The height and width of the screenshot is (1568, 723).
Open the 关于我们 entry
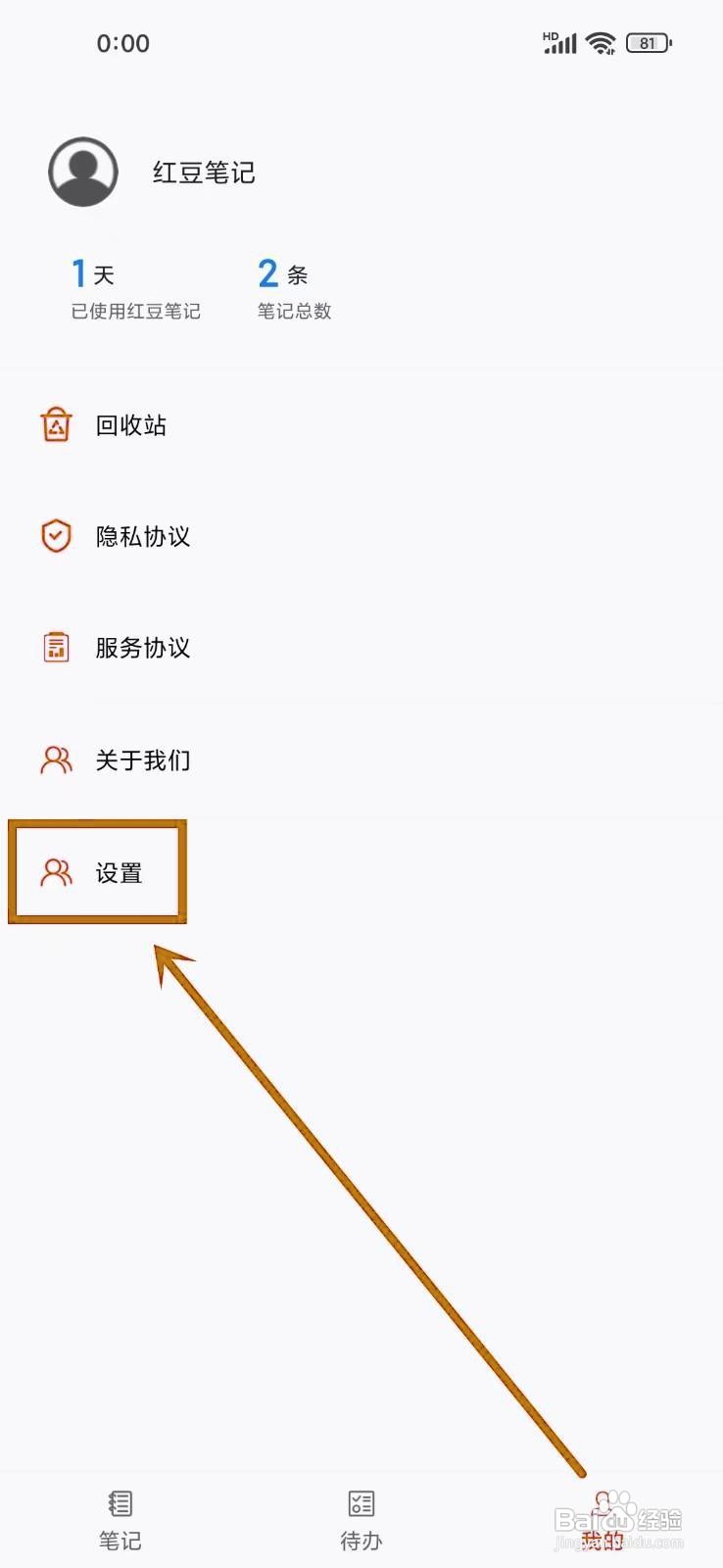[x=142, y=759]
